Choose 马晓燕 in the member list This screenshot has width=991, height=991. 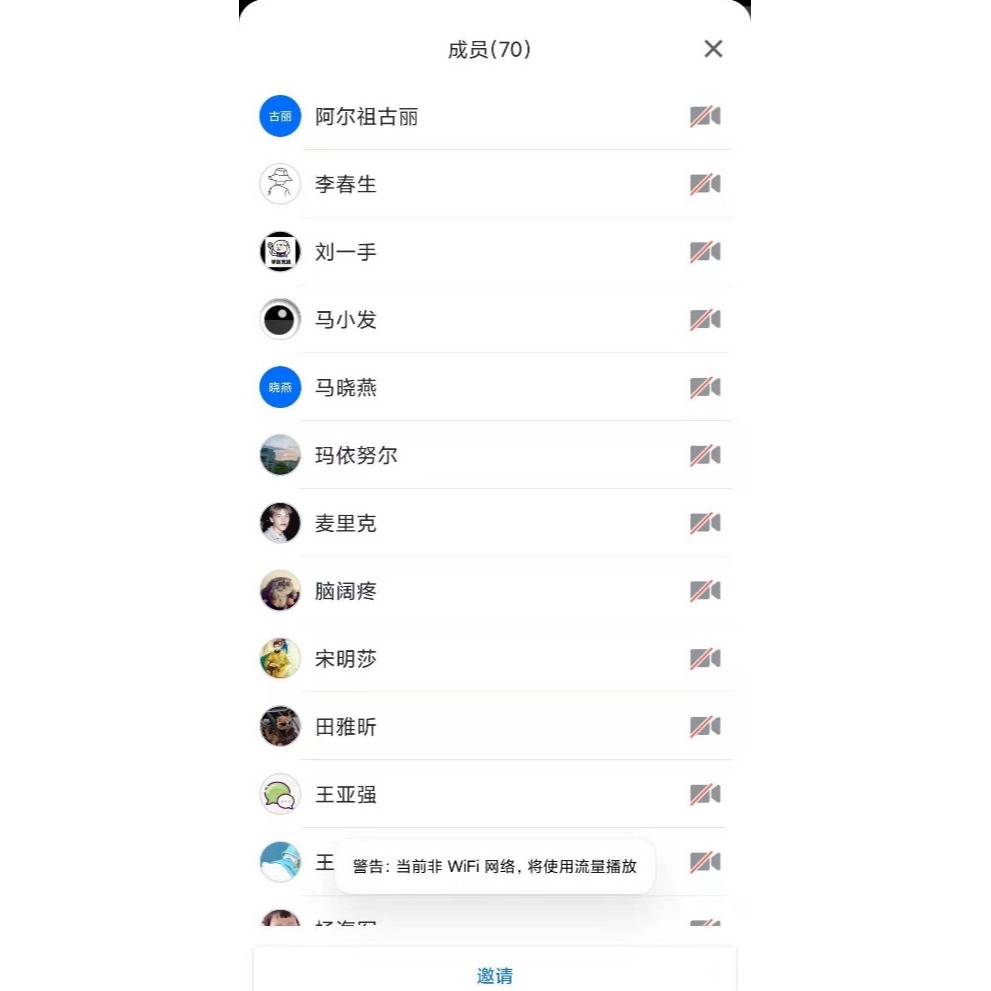346,388
